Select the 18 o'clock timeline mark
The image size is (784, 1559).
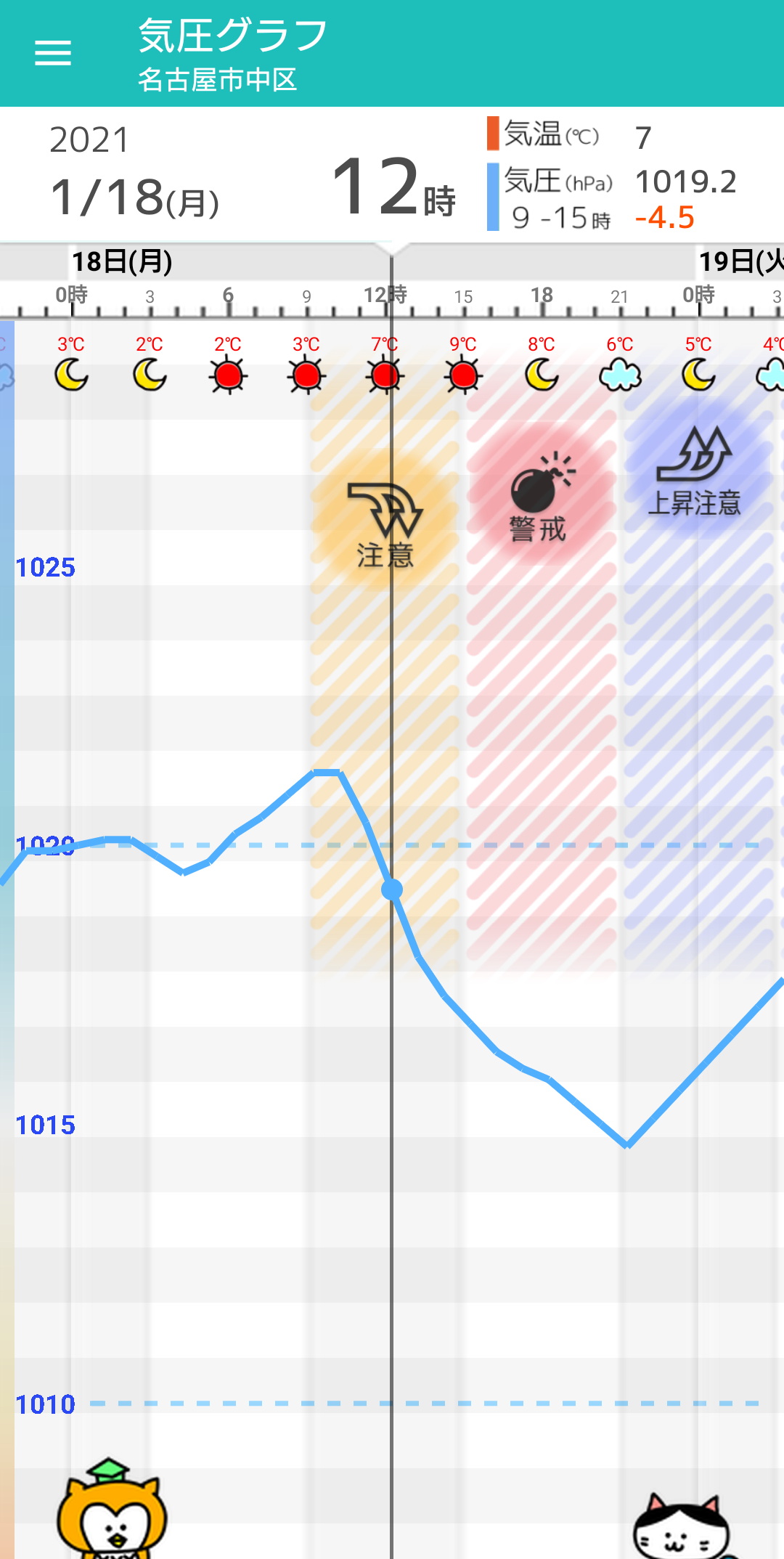point(542,295)
